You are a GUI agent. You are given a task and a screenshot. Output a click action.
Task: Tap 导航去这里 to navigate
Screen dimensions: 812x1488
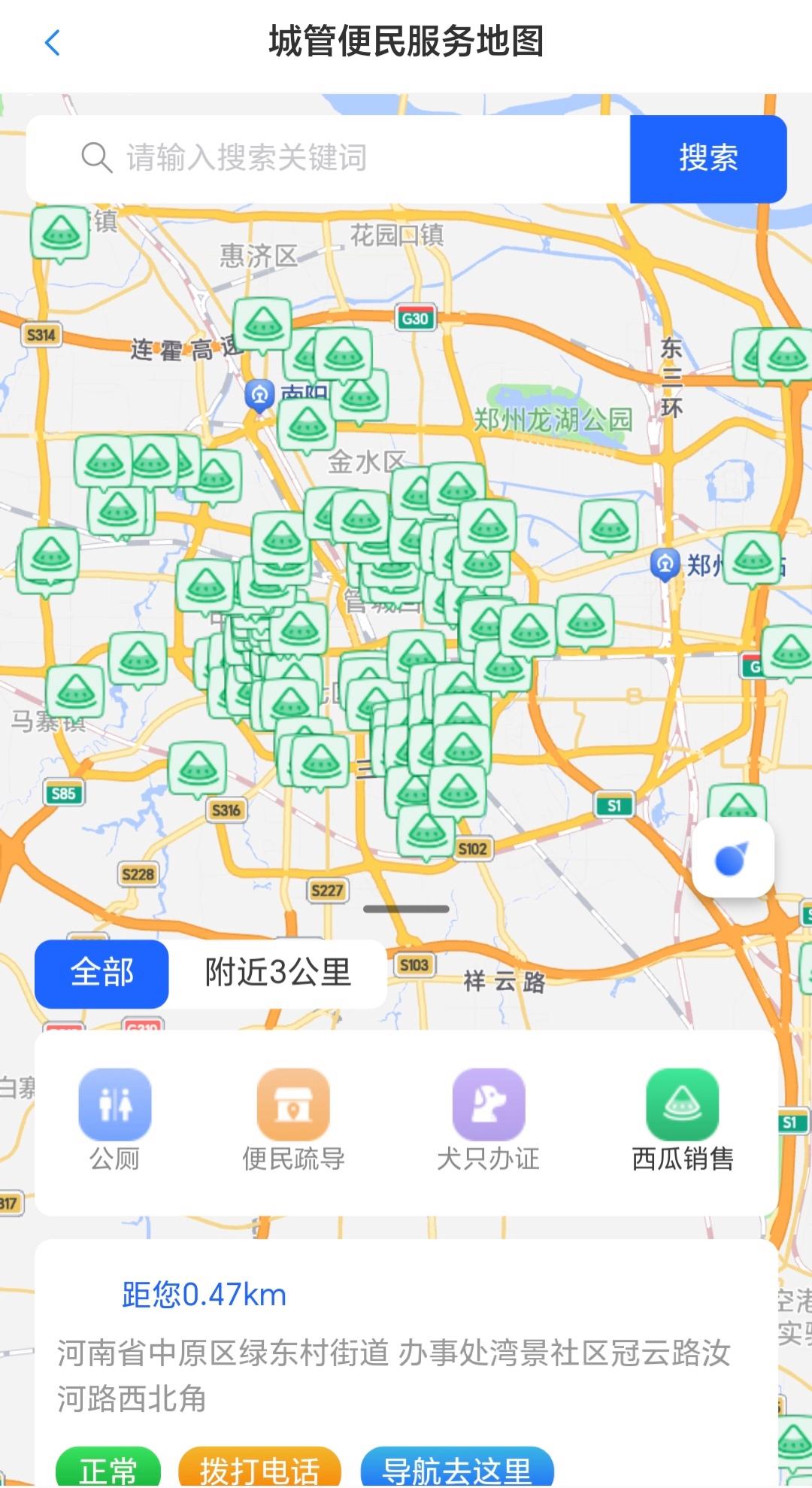pyautogui.click(x=457, y=1468)
